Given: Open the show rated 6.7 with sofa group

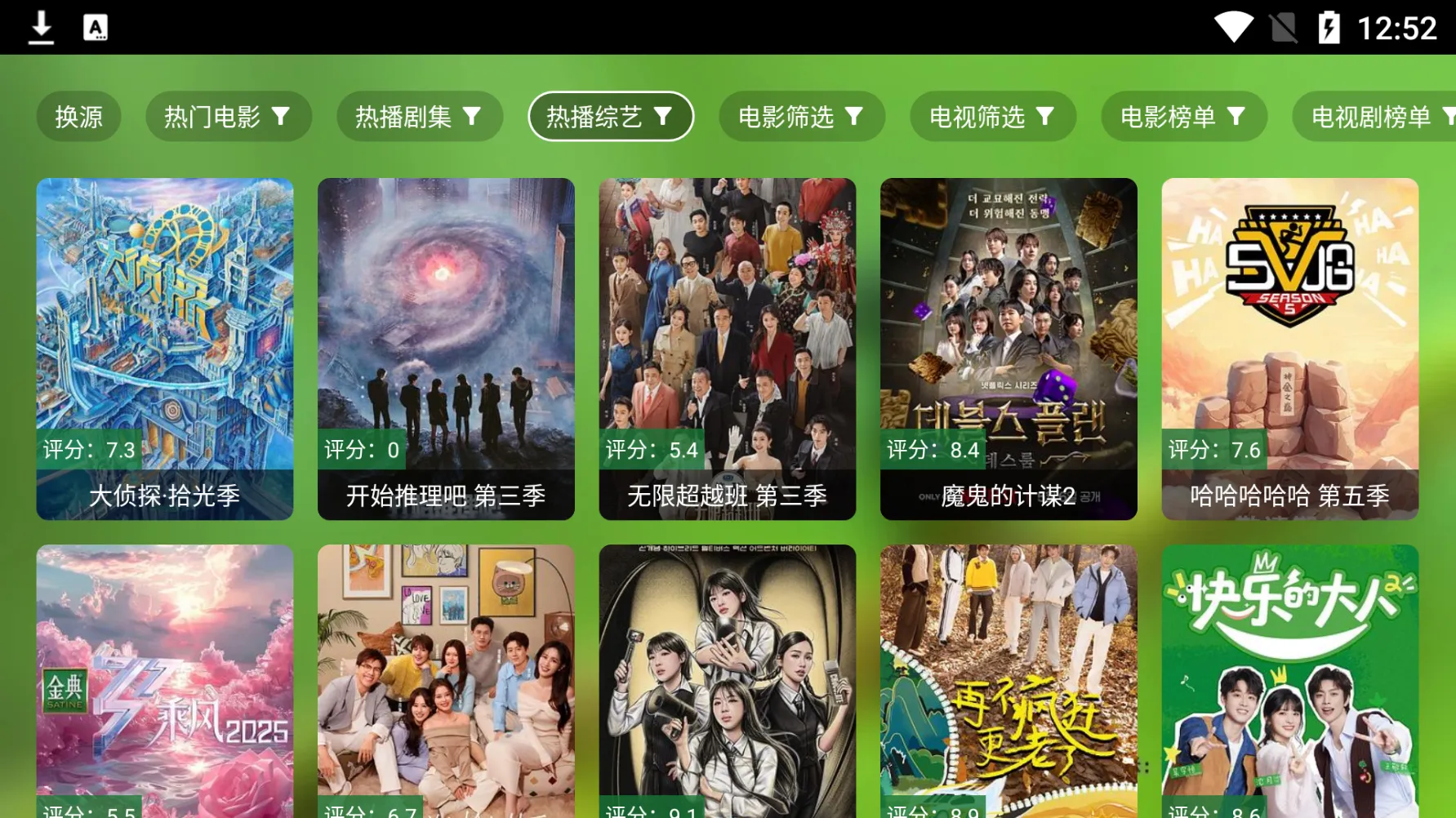Looking at the screenshot, I should coord(446,682).
